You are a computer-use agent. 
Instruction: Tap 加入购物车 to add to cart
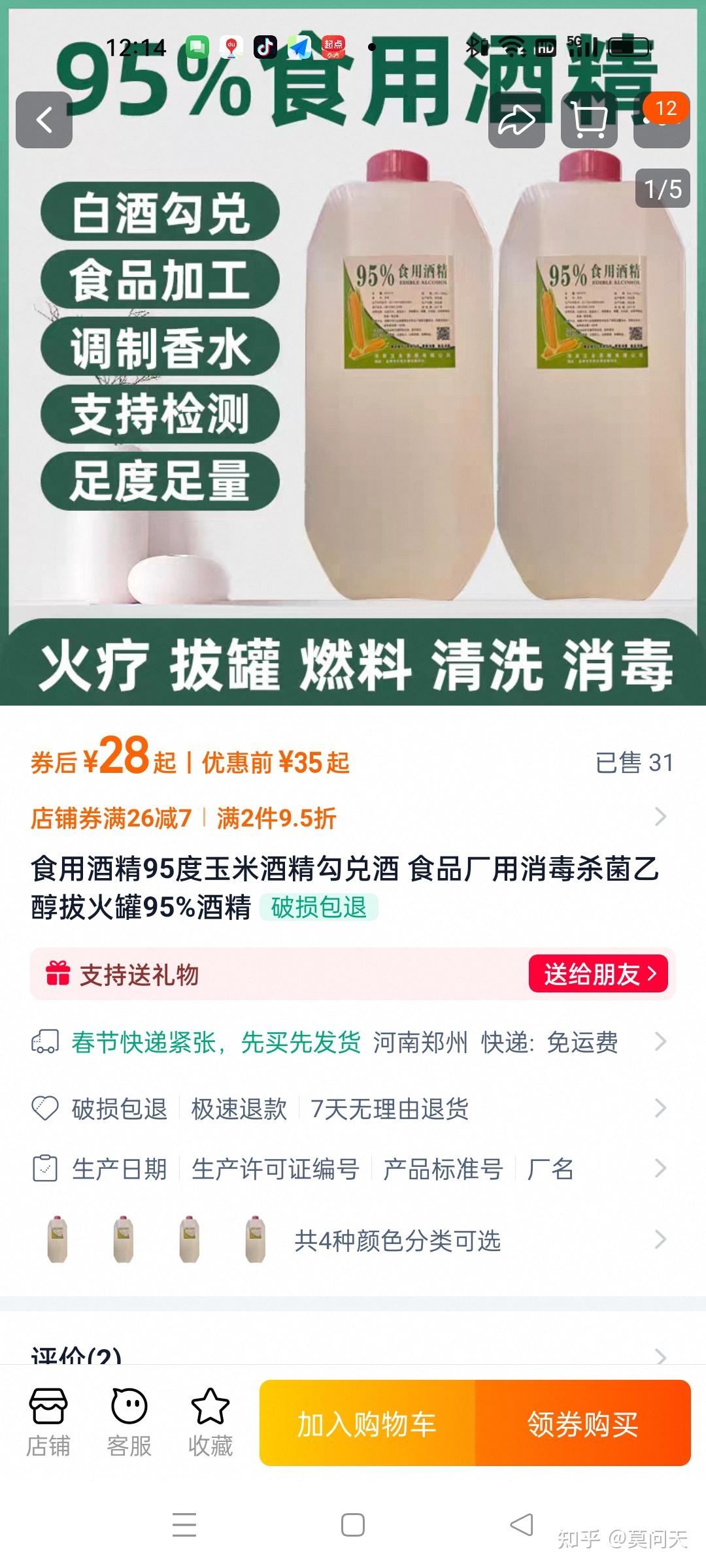pos(367,1424)
